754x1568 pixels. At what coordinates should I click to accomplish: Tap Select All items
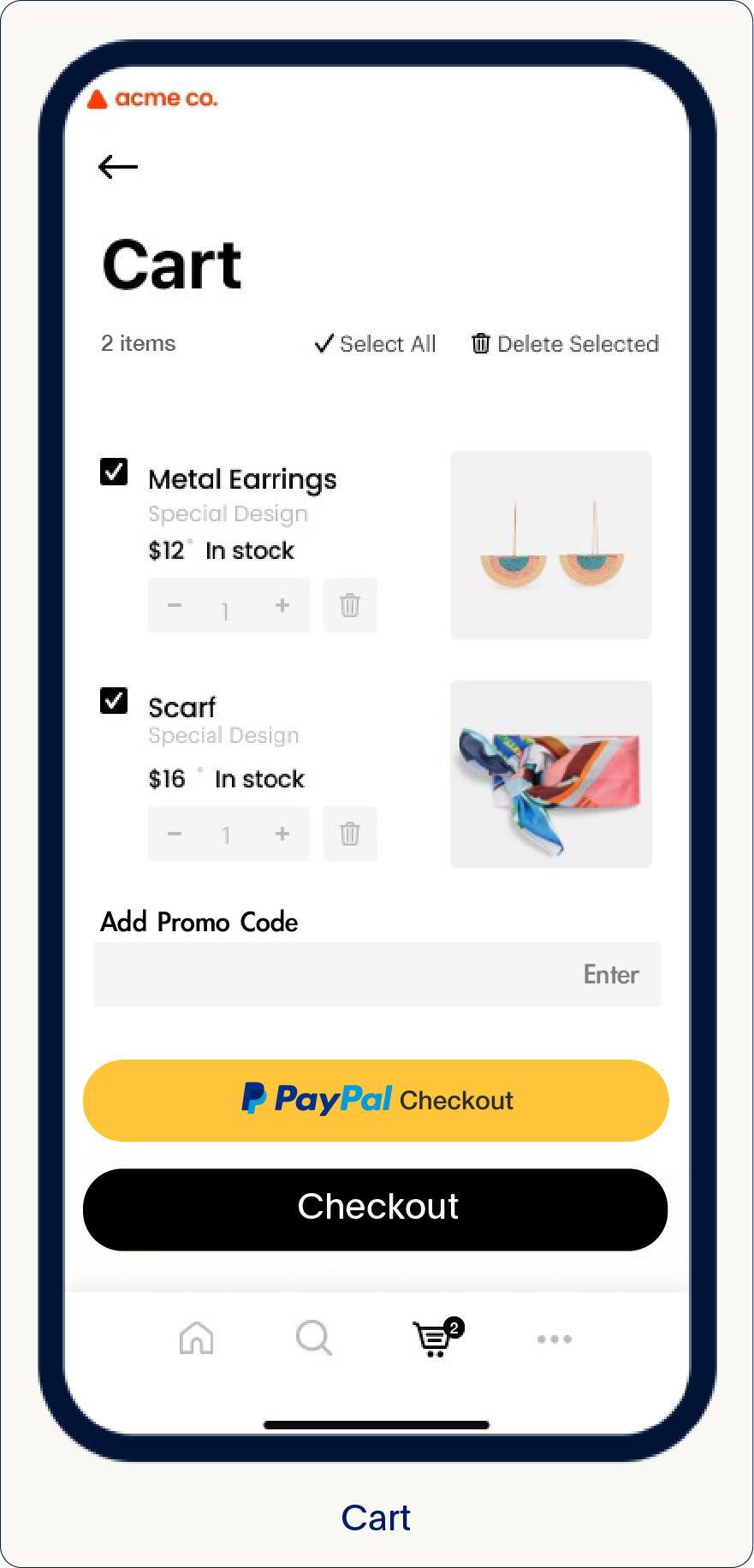pos(376,344)
